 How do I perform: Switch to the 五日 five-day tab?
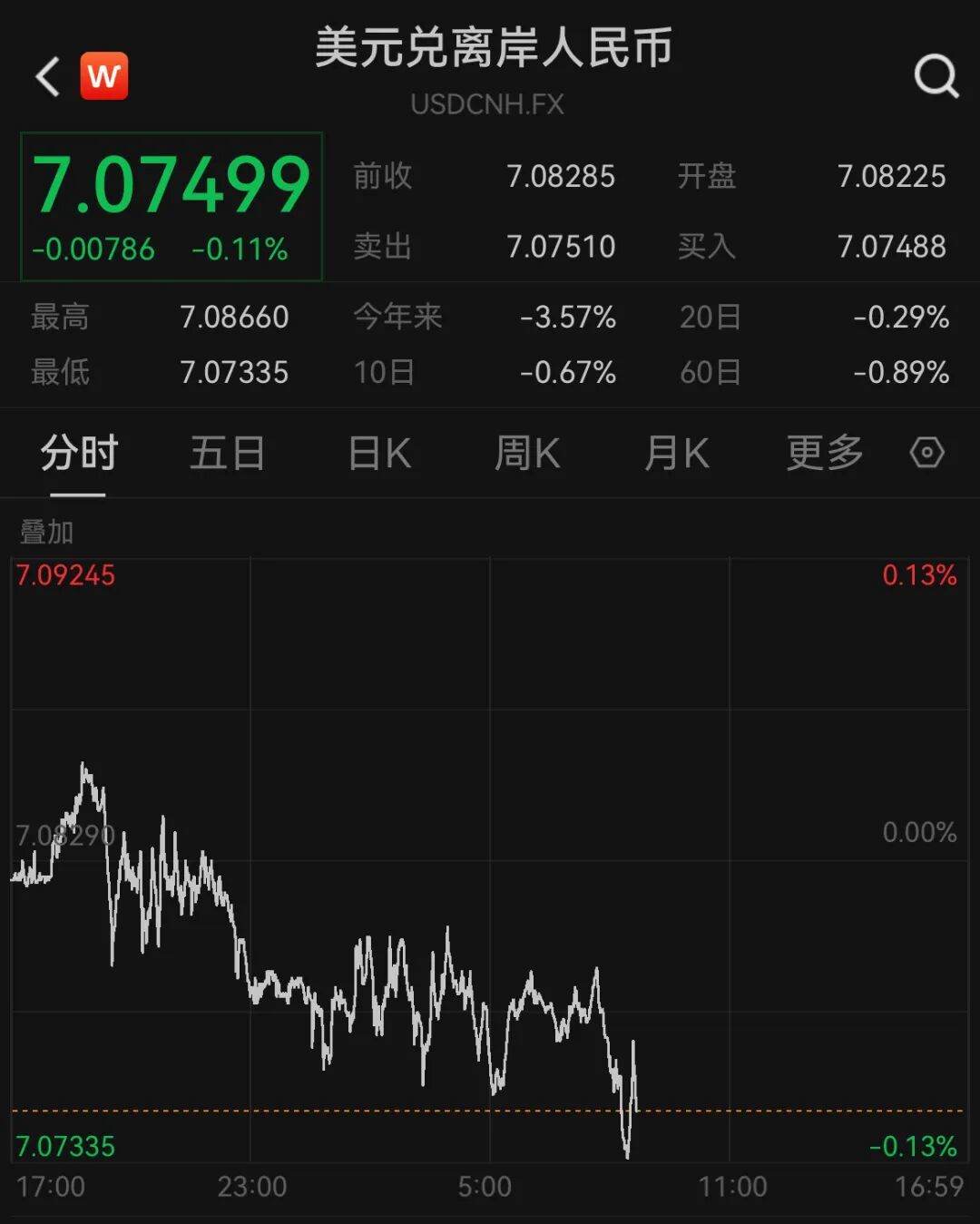[x=227, y=453]
